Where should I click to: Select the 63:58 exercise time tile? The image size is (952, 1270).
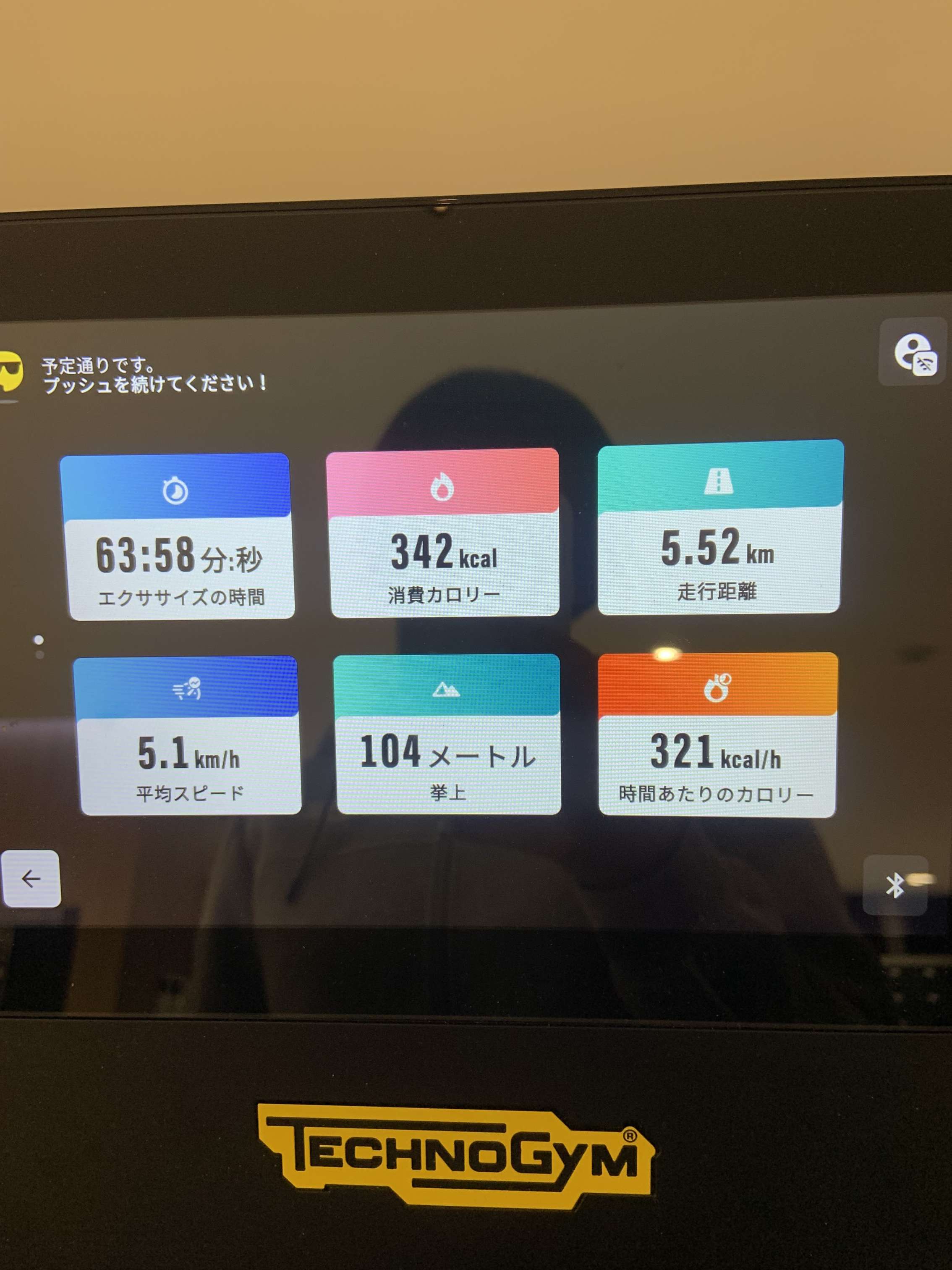pyautogui.click(x=178, y=536)
